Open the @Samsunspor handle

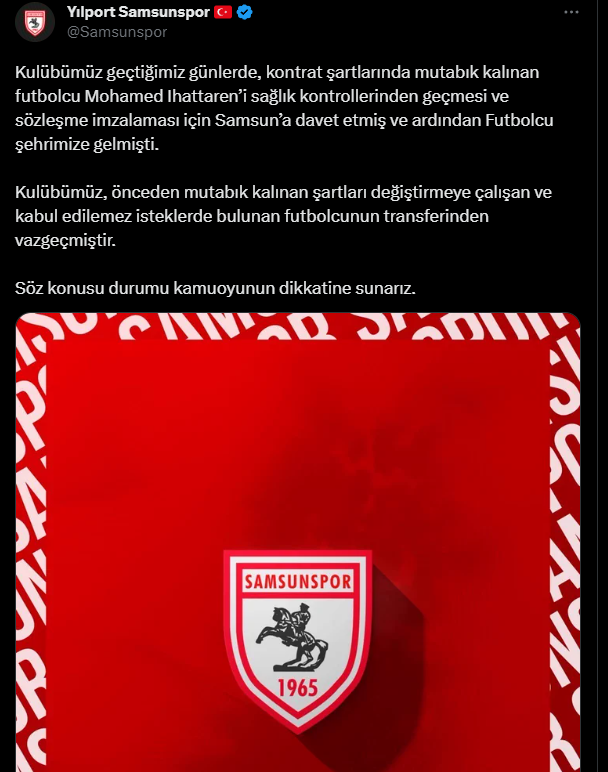tap(117, 31)
